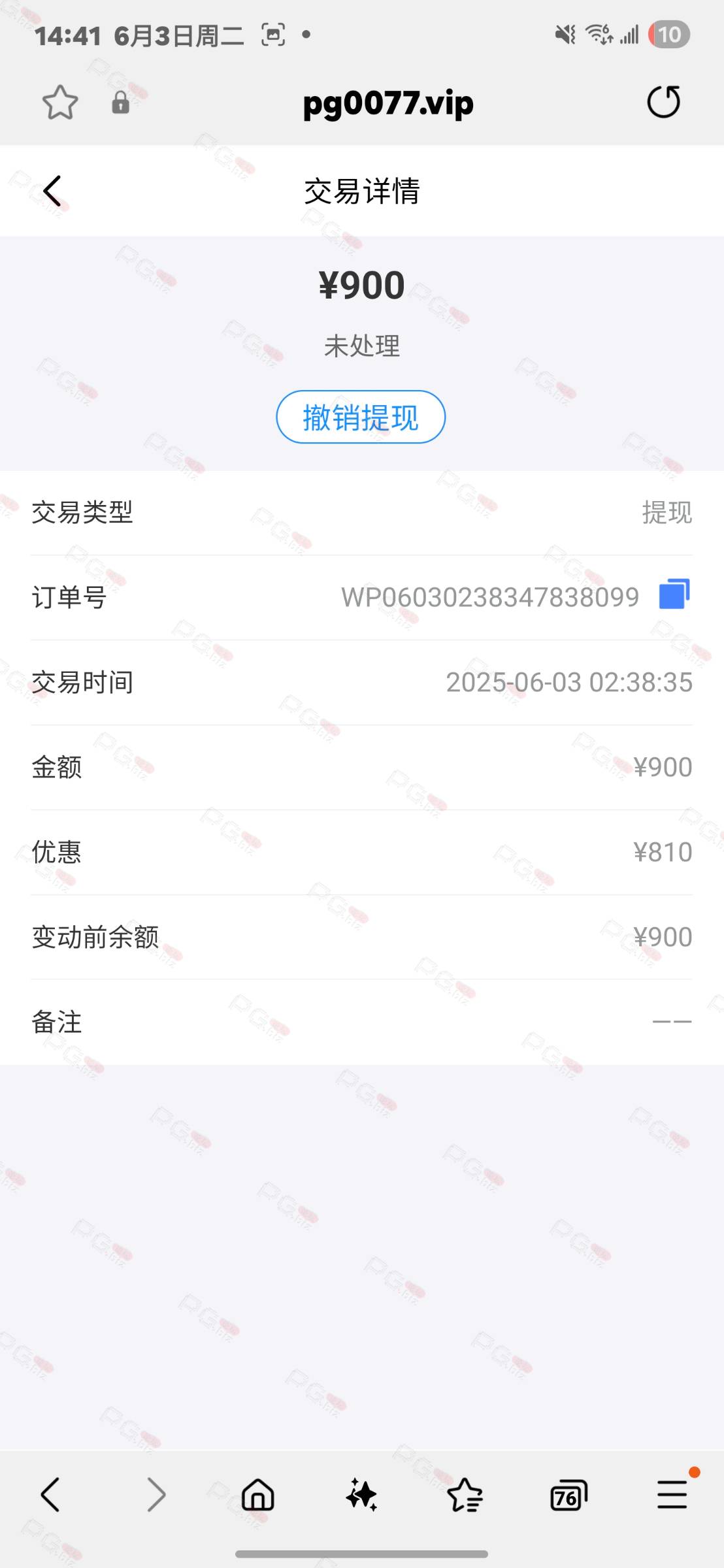The image size is (724, 1568).
Task: Open the pg0077.vip address bar
Action: click(x=388, y=103)
